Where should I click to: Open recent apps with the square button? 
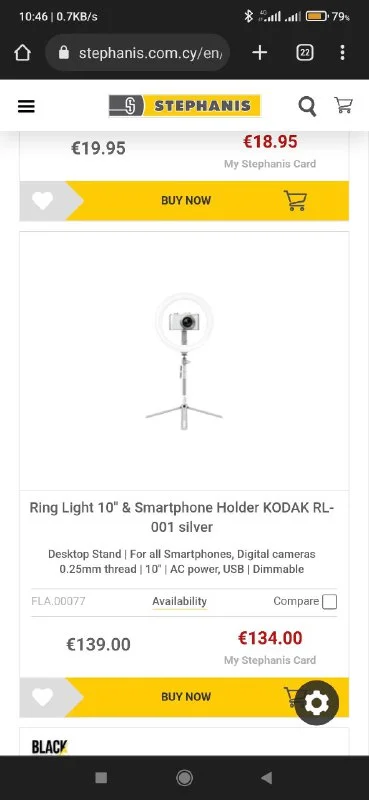click(x=101, y=778)
